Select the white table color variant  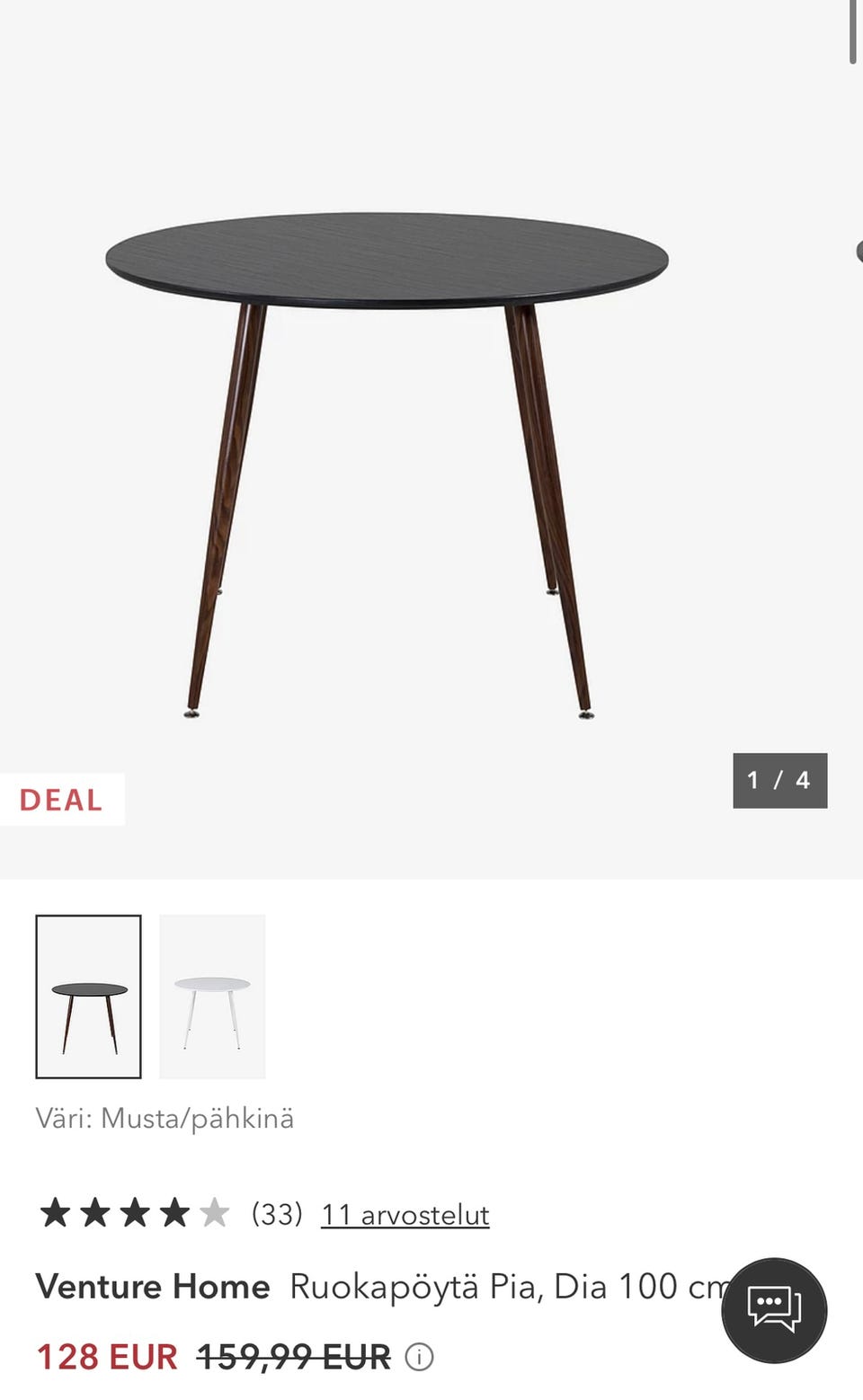tap(212, 996)
